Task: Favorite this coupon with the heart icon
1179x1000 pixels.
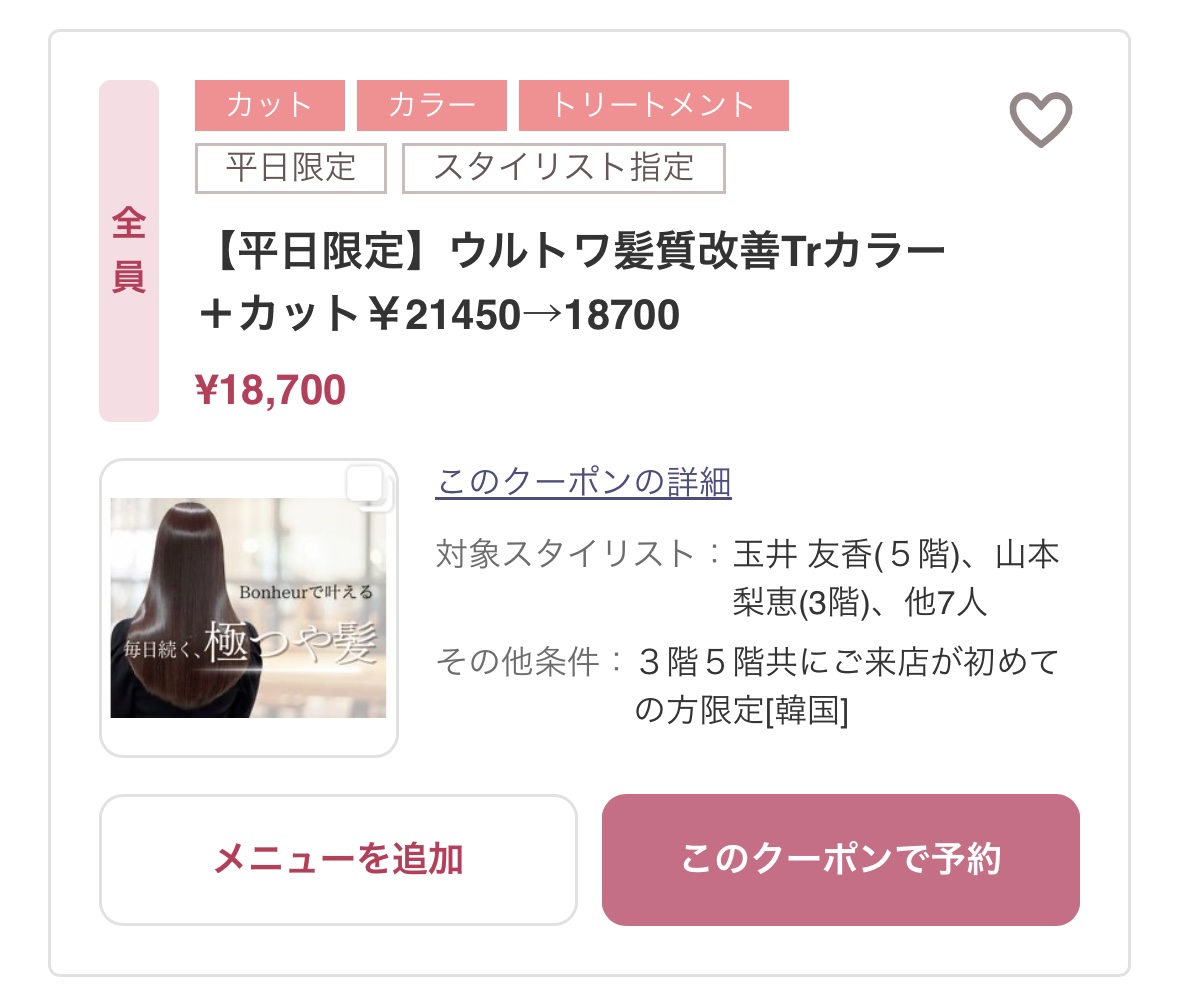Action: pyautogui.click(x=1040, y=120)
